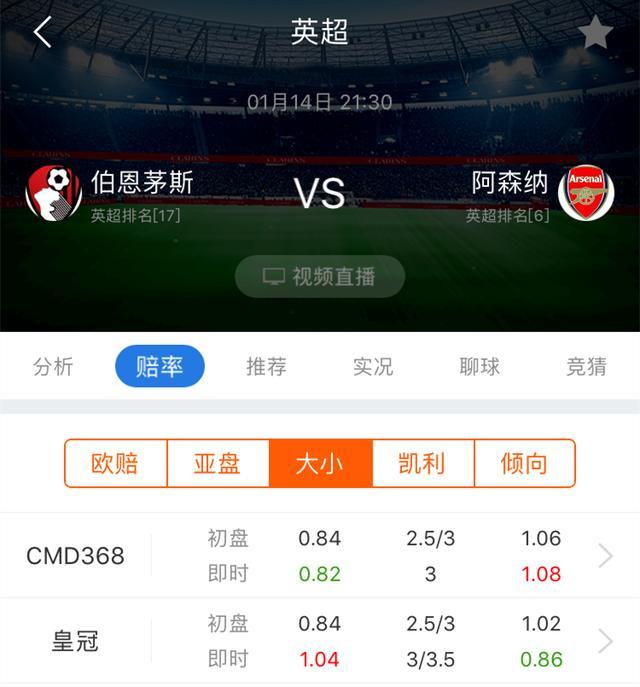
Task: Start the 视频直播 video stream
Action: pos(320,277)
